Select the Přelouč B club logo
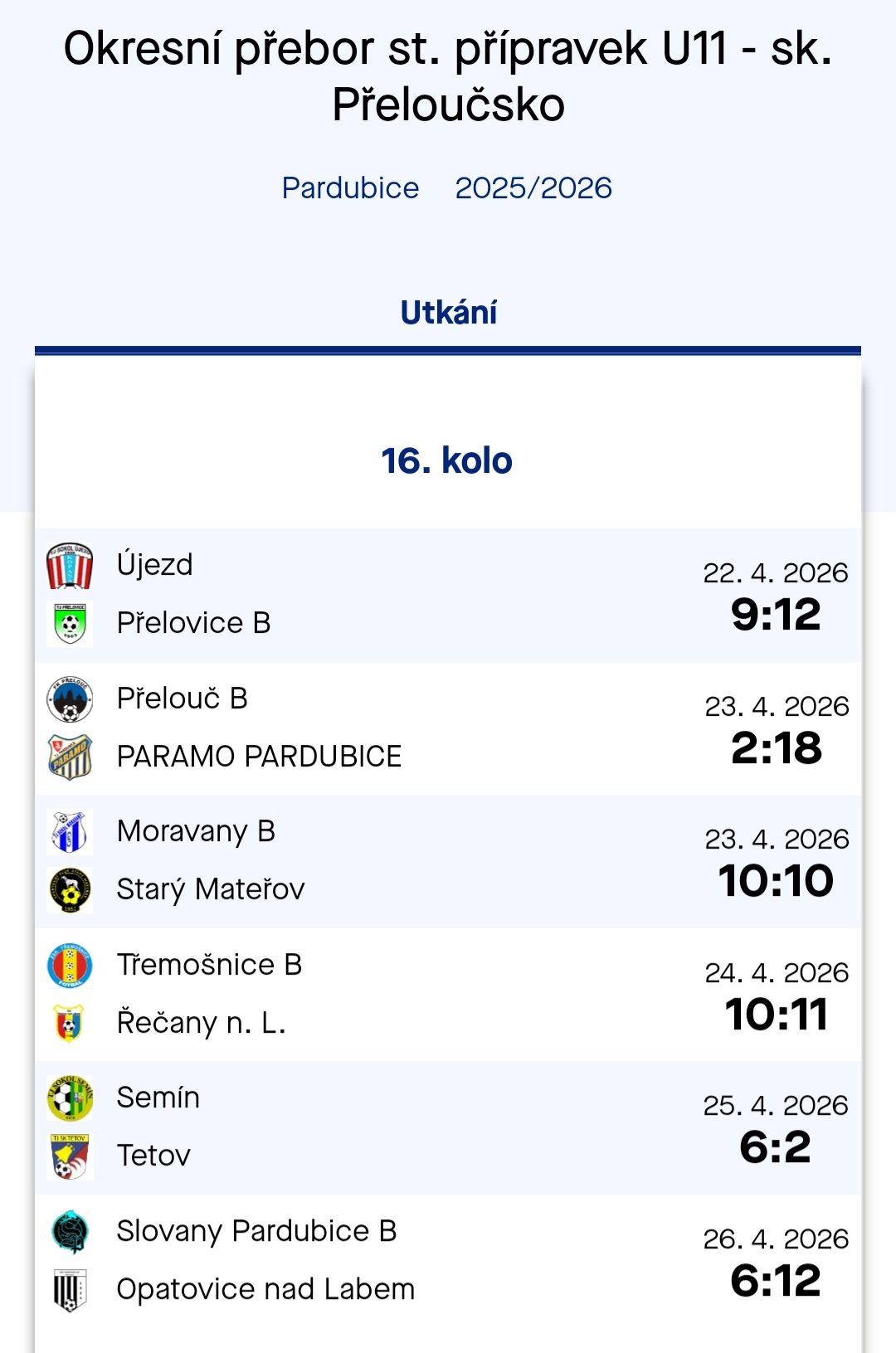Image resolution: width=896 pixels, height=1353 pixels. (x=71, y=698)
